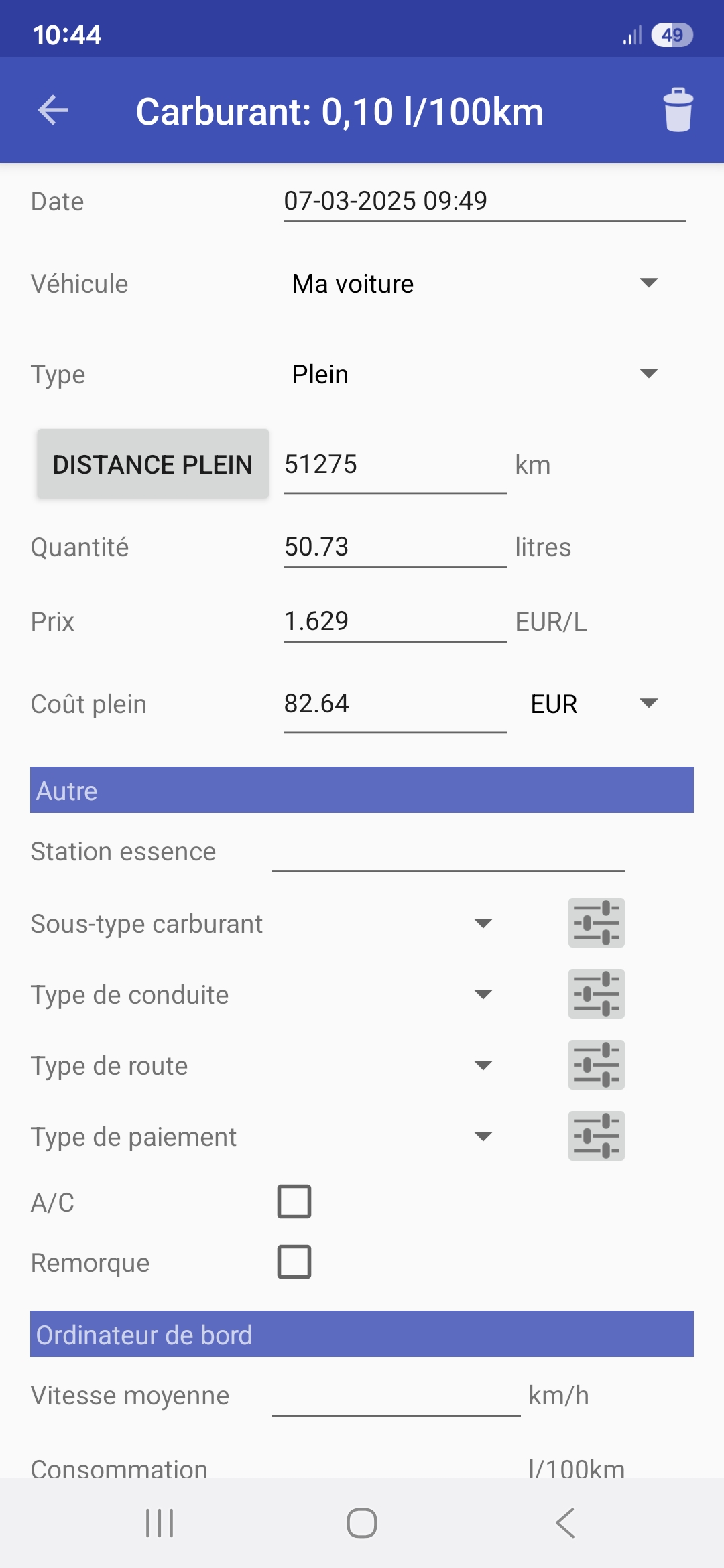Delete this fuel entry with trash icon

678,111
